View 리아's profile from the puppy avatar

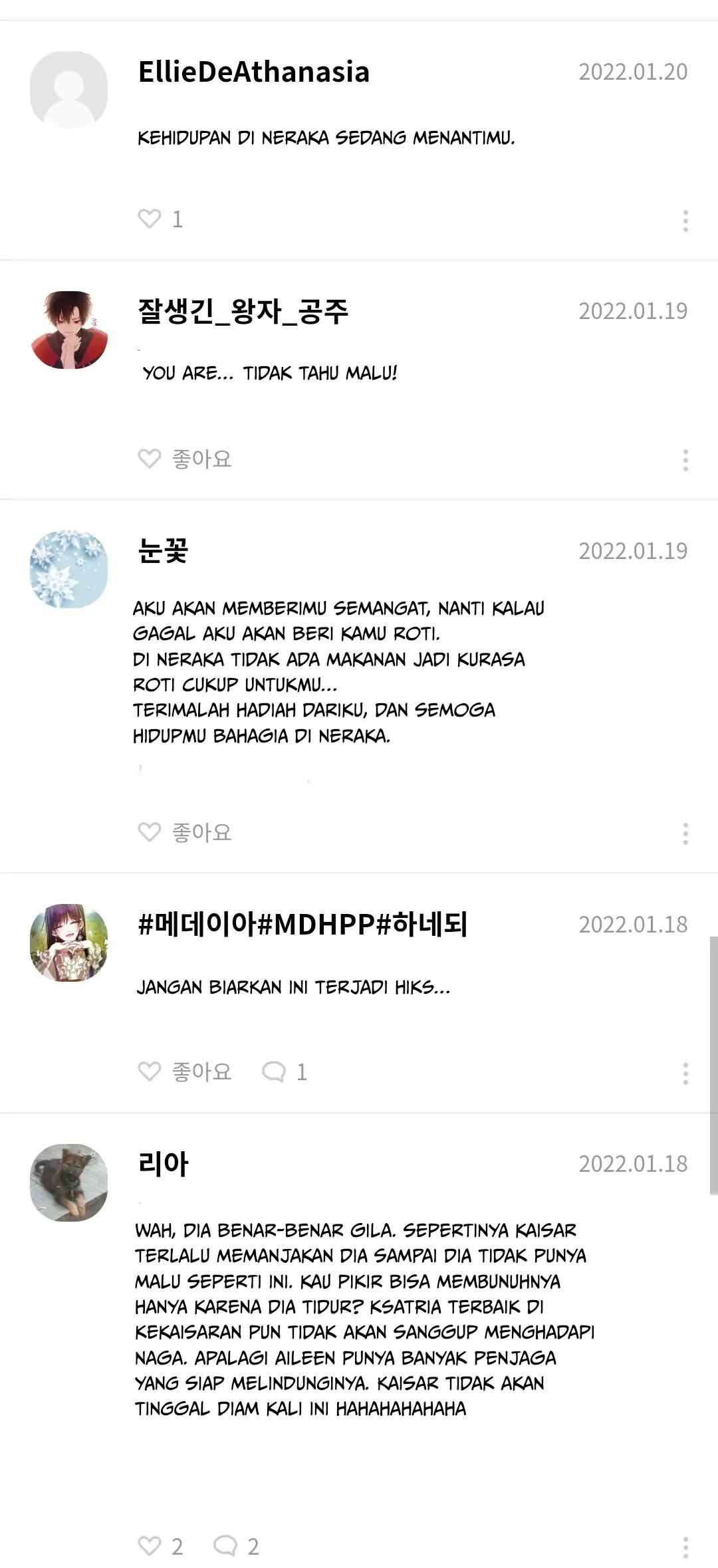tap(69, 1182)
